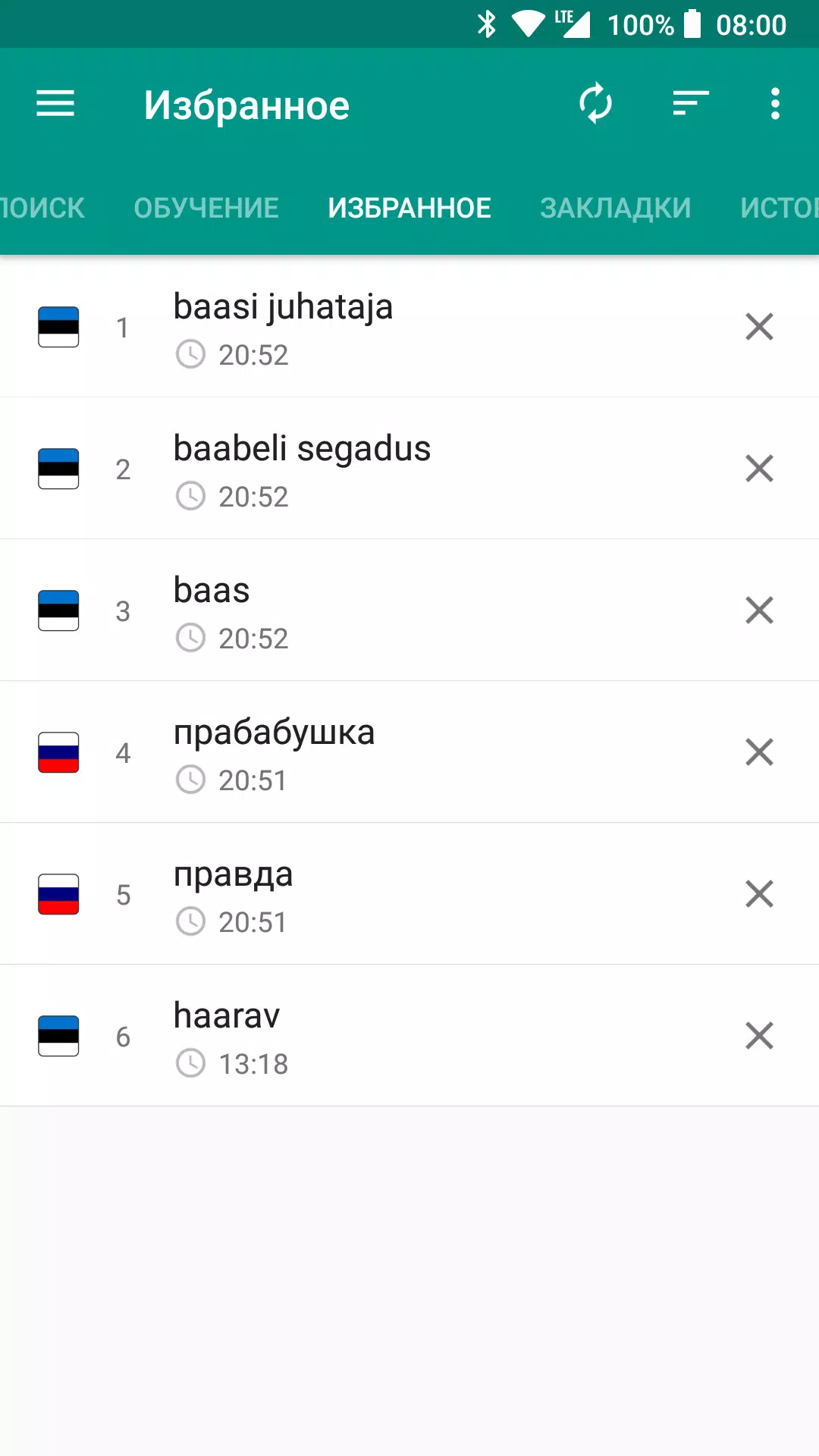The width and height of the screenshot is (819, 1456).
Task: Remove baasi juhataja from favorites
Action: point(759,327)
